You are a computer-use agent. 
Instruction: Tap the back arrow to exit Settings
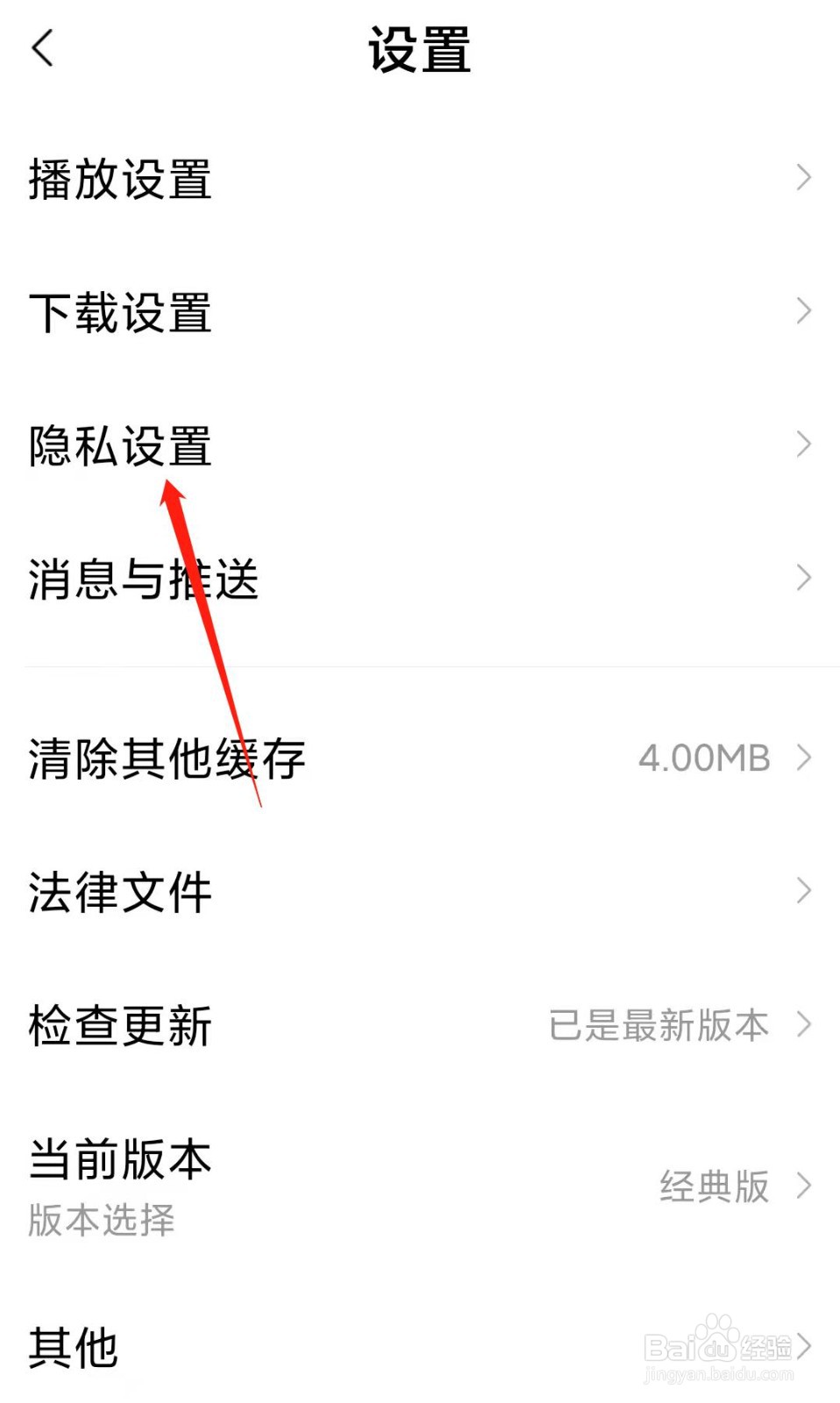pyautogui.click(x=42, y=50)
